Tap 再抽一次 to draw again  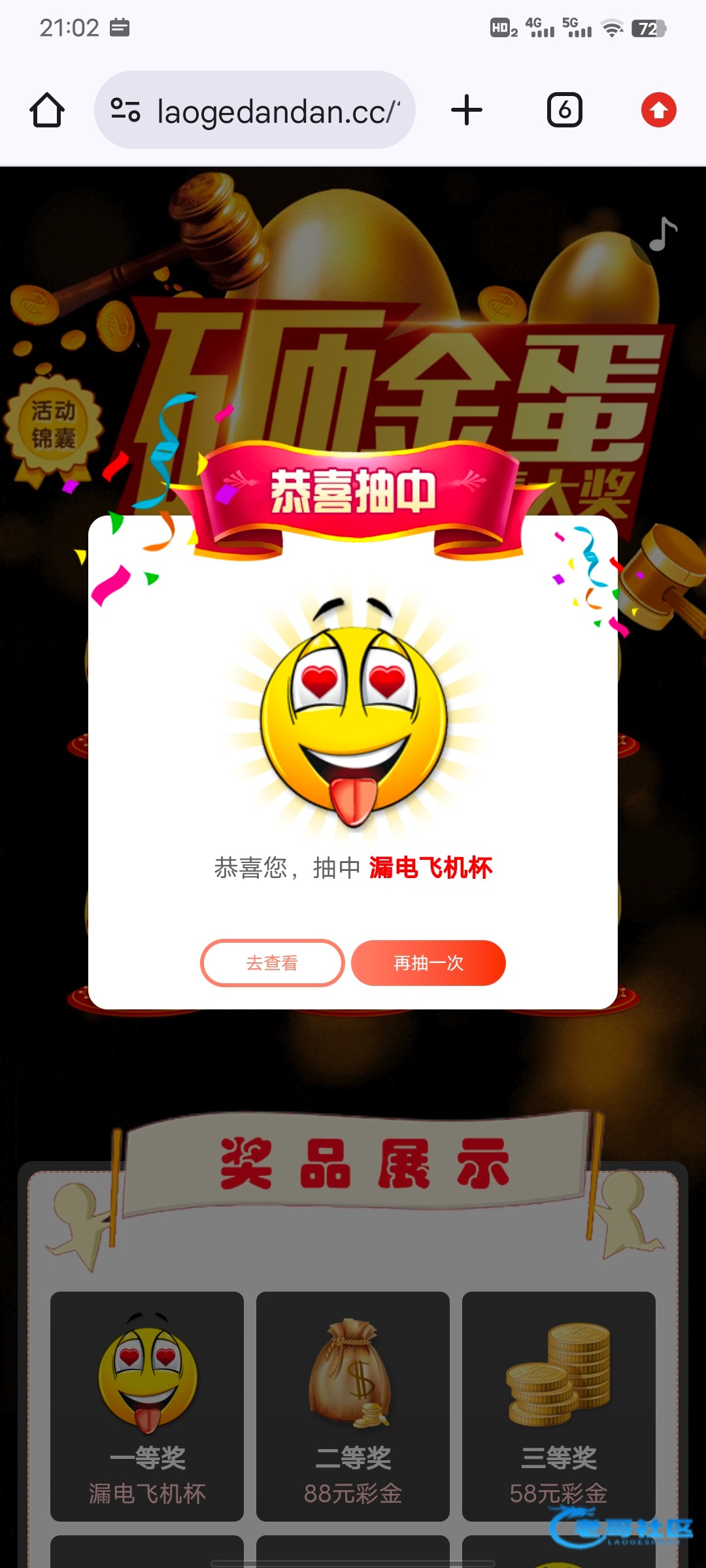coord(428,962)
